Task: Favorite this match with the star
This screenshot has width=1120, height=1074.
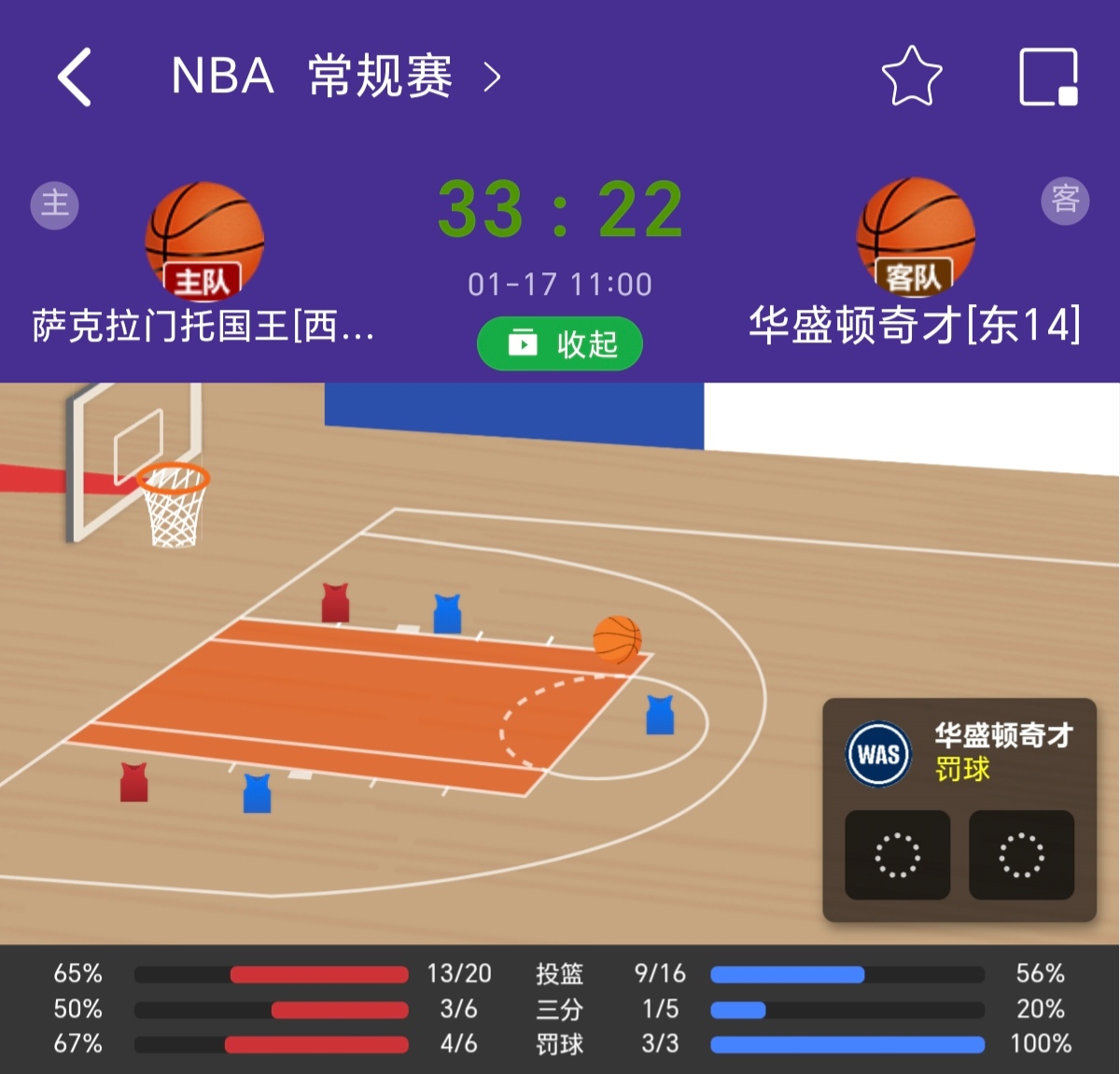Action: pos(911,77)
